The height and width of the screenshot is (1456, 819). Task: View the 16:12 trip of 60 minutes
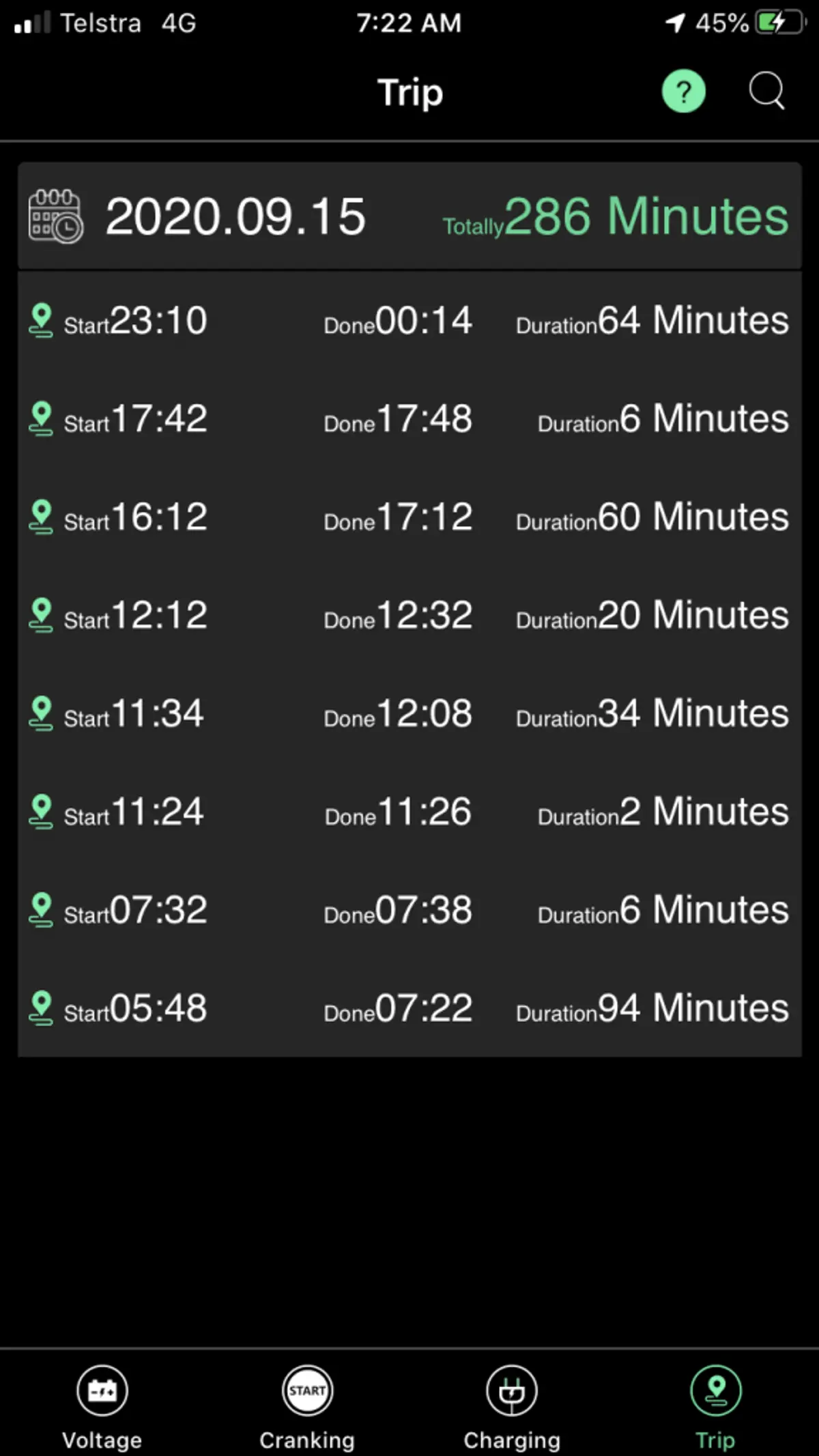coord(409,517)
